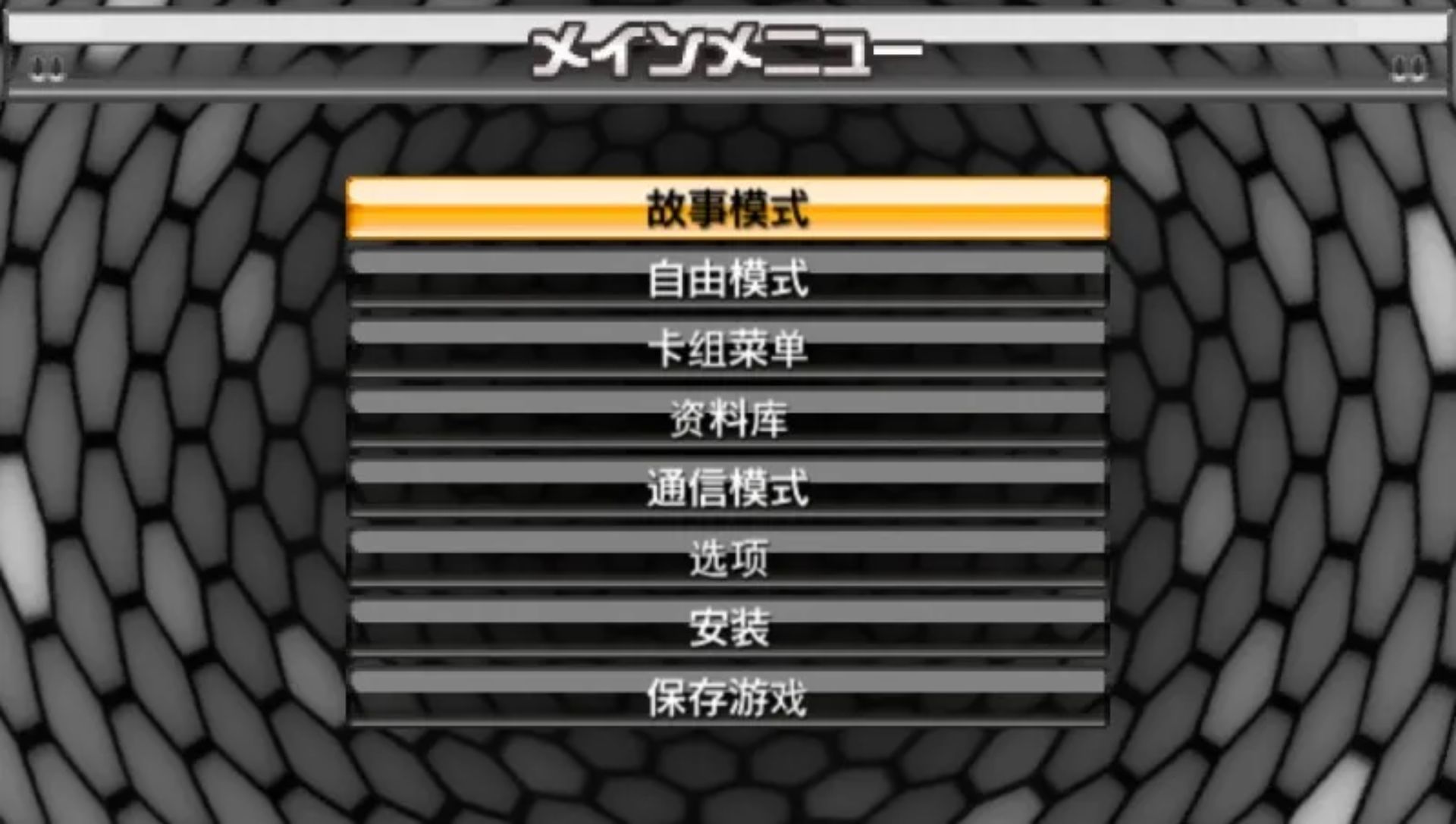Open 自由模式 free mode
This screenshot has width=1456, height=824.
click(728, 279)
